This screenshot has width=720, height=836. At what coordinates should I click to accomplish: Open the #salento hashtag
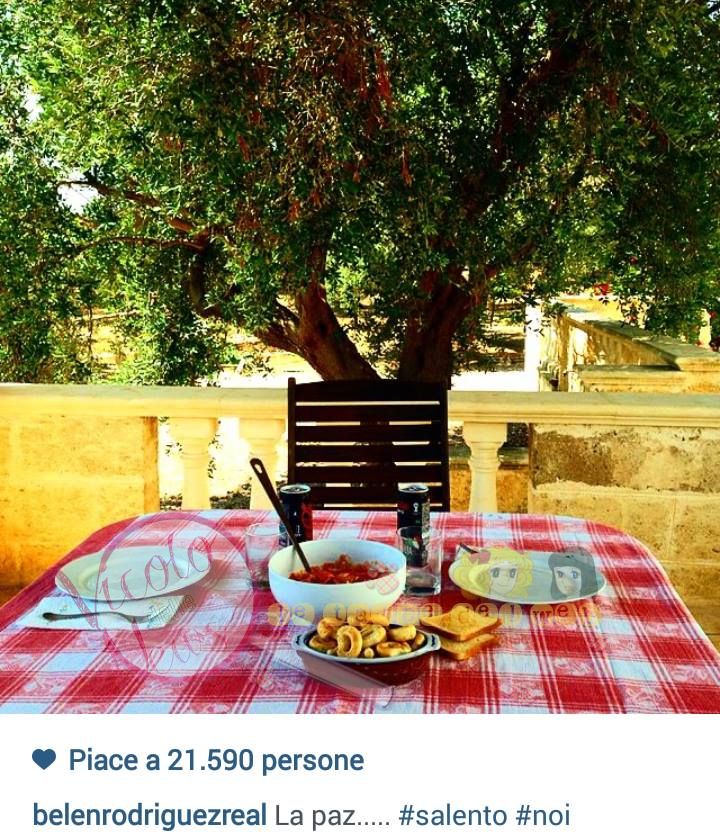[x=452, y=814]
